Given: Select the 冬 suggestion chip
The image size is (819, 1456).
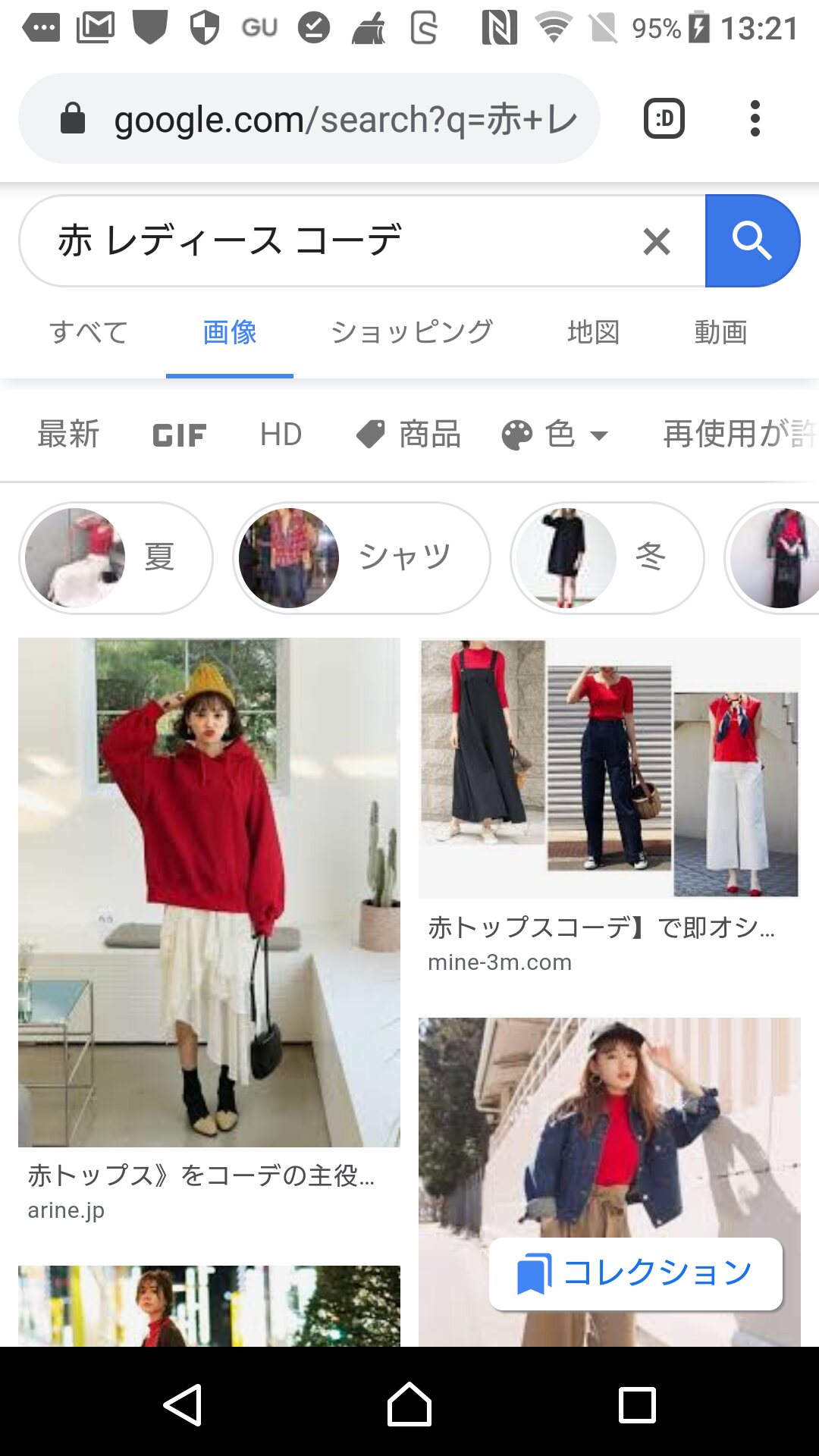Looking at the screenshot, I should pyautogui.click(x=607, y=557).
